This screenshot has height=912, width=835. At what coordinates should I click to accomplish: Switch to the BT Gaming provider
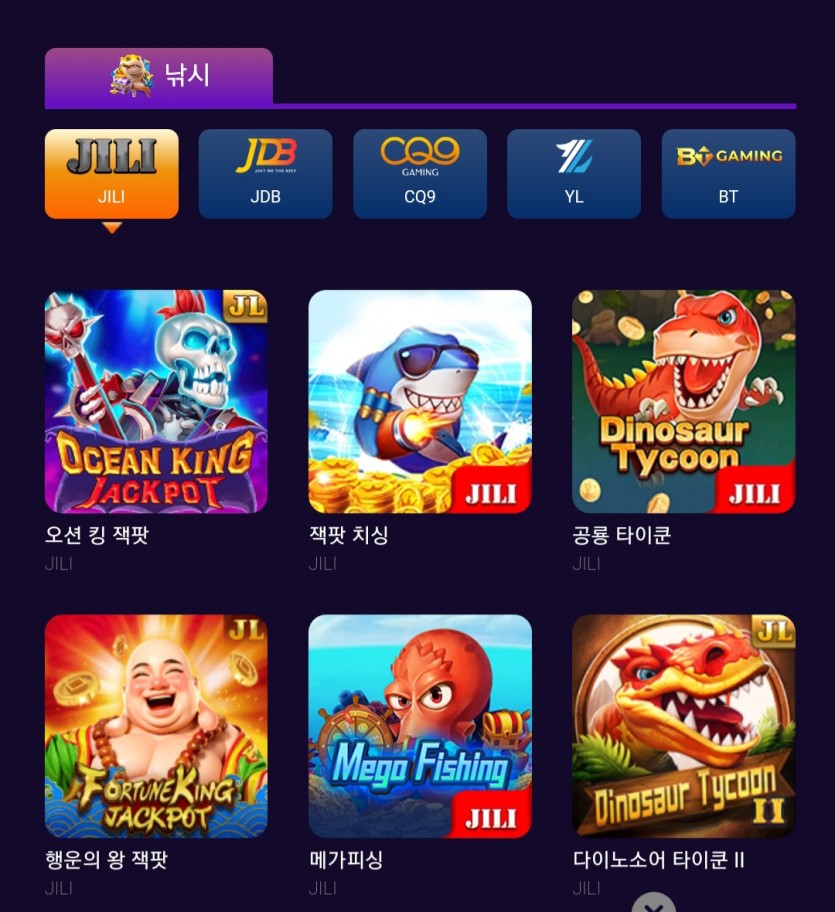pos(728,173)
